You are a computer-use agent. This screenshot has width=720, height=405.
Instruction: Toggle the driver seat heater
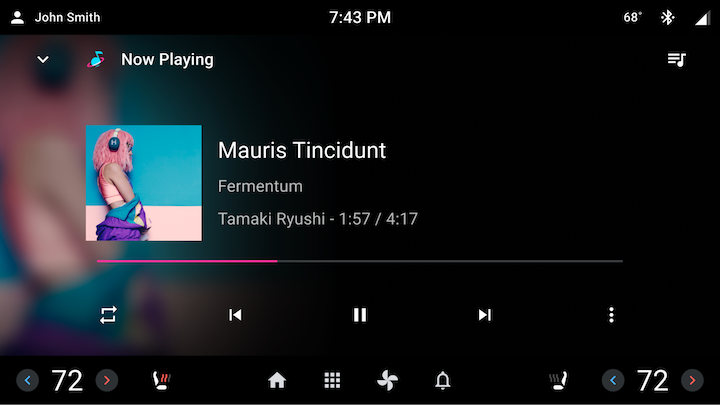(160, 380)
